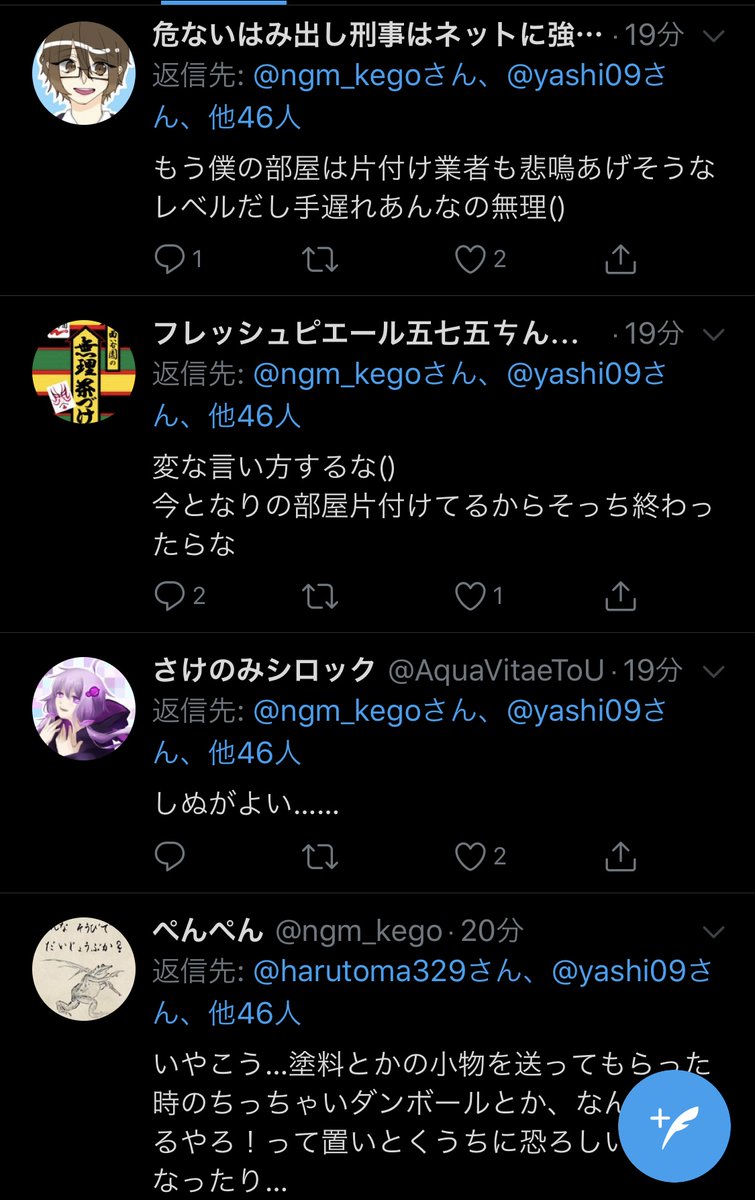Reply to the 危ないはみ出し刑事 tweet
This screenshot has width=755, height=1200.
171,258
